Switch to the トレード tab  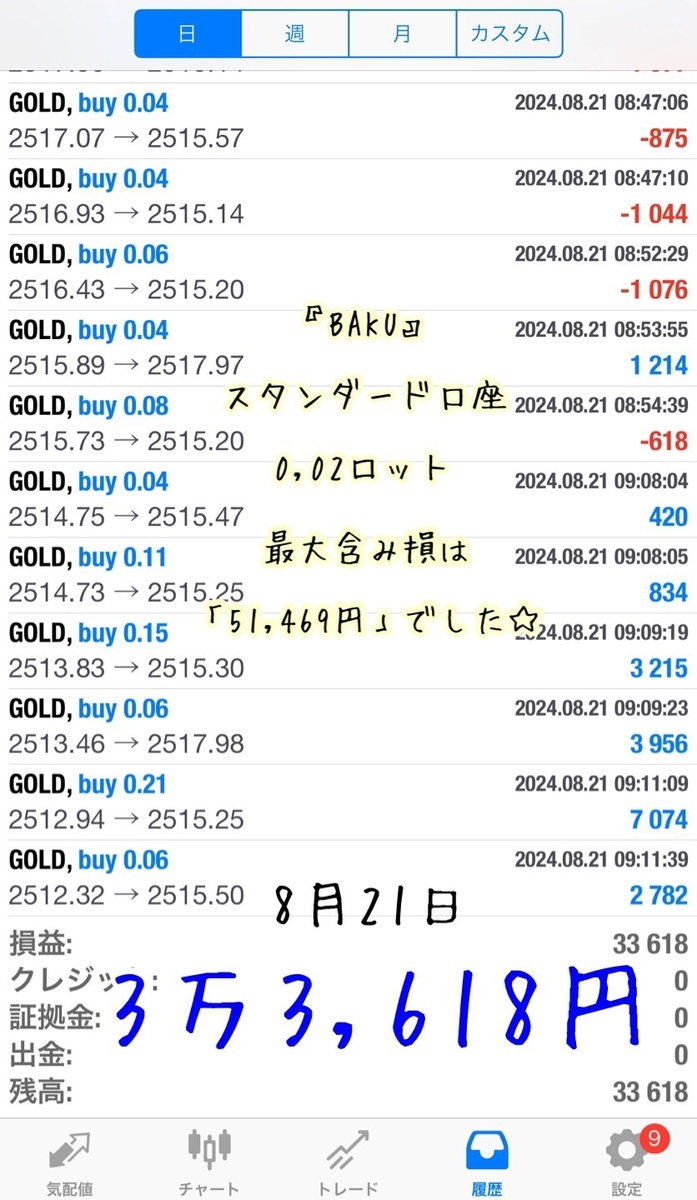click(348, 1162)
